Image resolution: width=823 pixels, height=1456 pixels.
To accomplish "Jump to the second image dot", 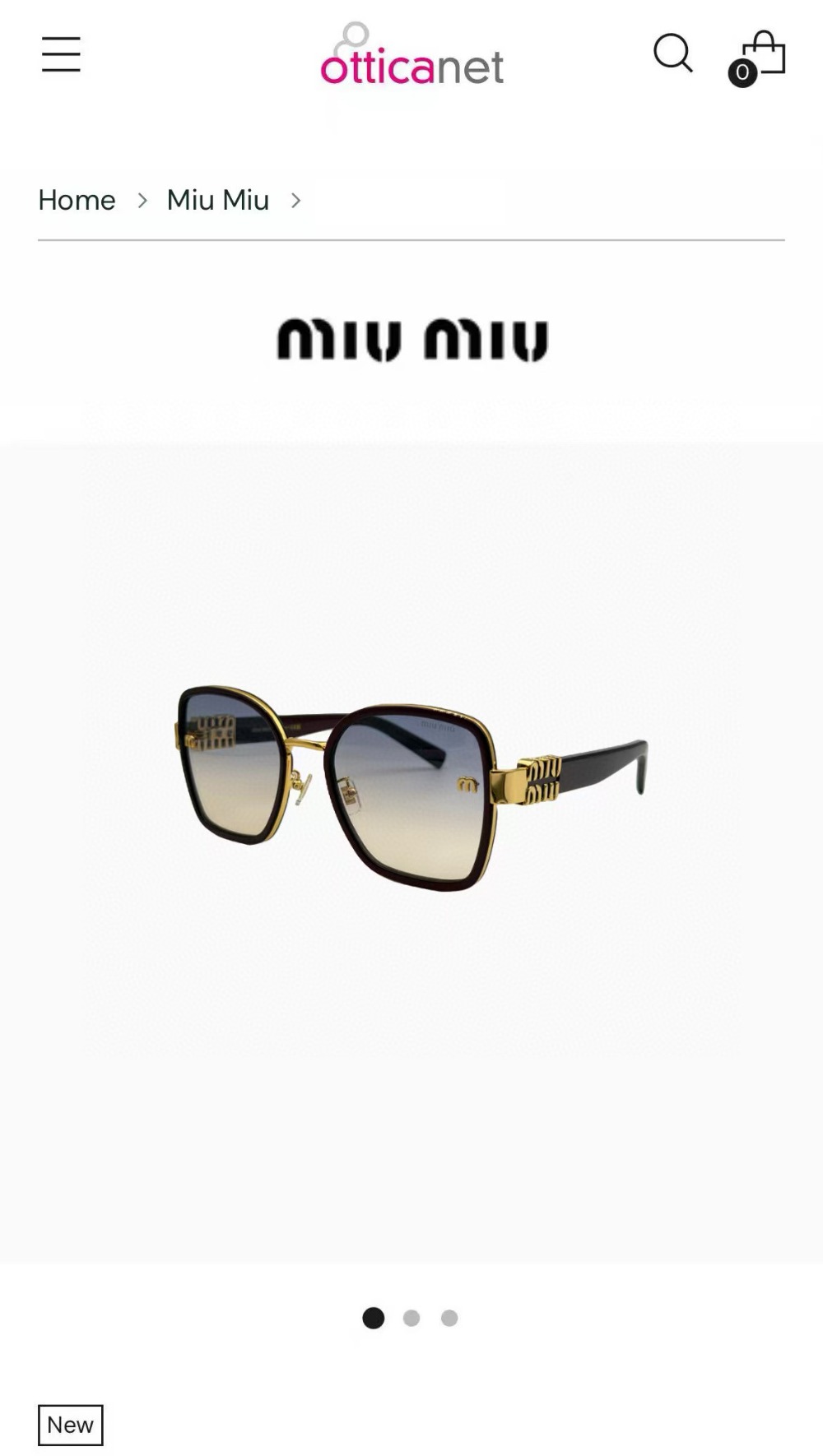I will coord(411,1318).
